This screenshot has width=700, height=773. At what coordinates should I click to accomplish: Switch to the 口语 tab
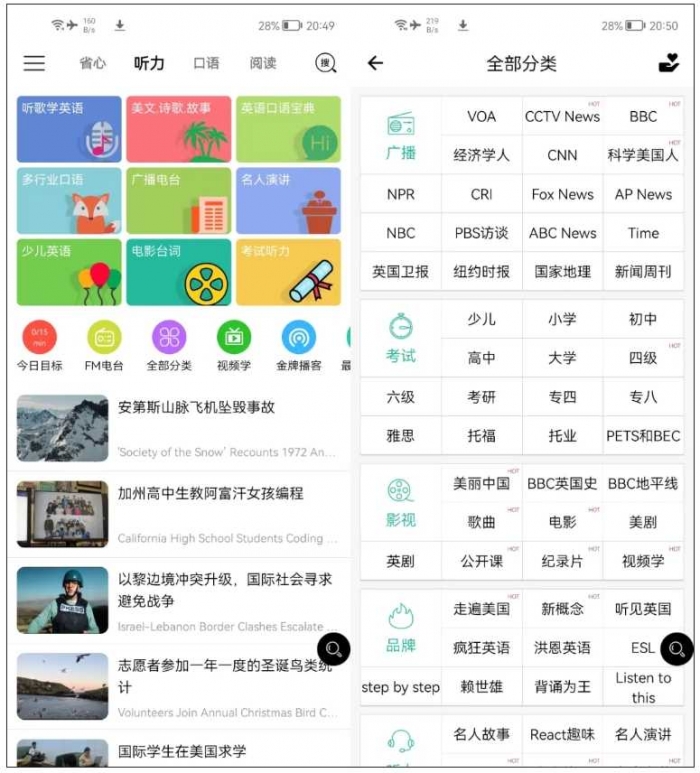[x=206, y=63]
